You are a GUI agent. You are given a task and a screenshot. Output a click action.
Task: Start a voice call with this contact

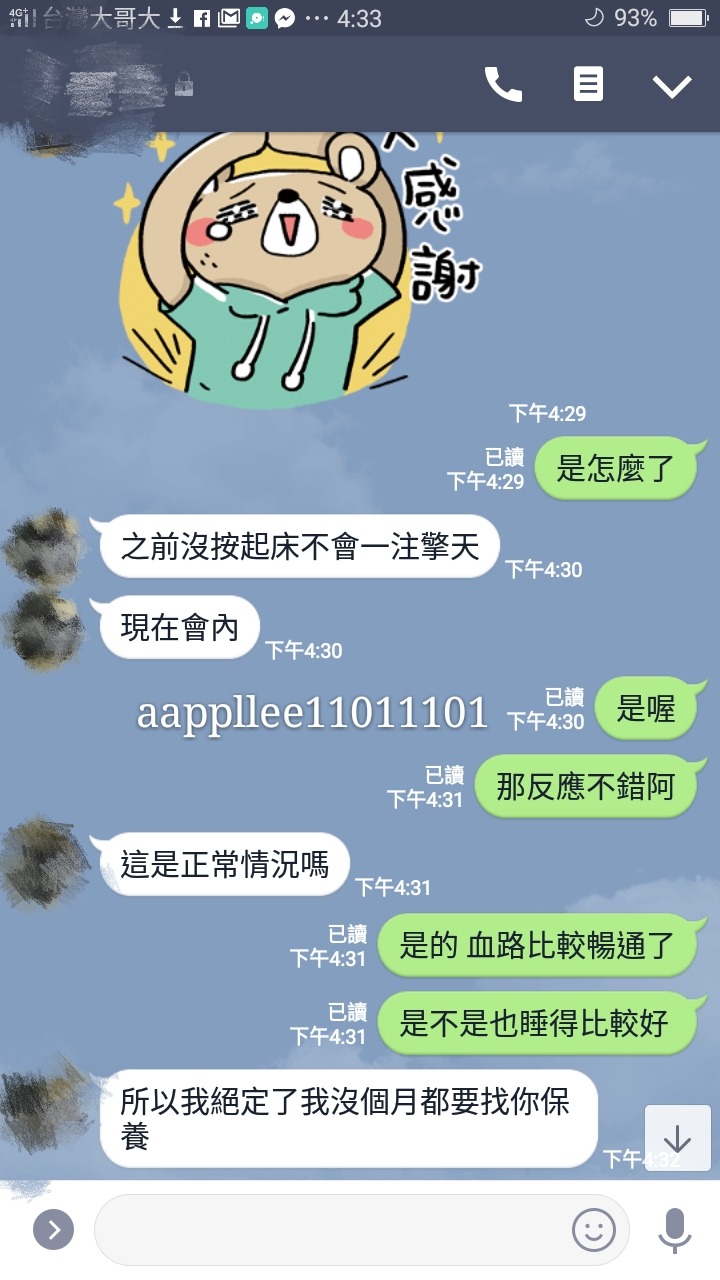tap(503, 85)
